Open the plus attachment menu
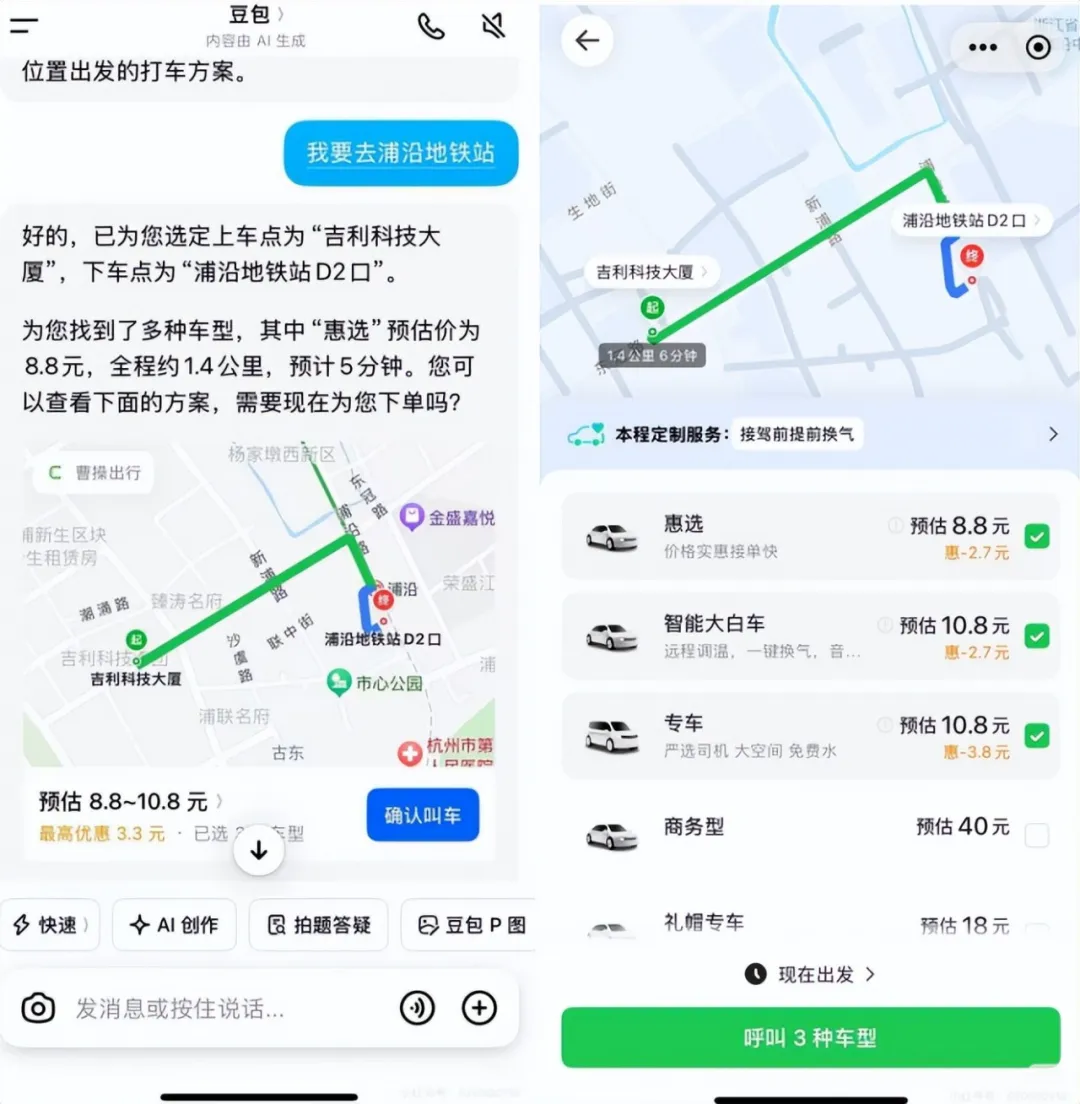1080x1104 pixels. pyautogui.click(x=479, y=1008)
